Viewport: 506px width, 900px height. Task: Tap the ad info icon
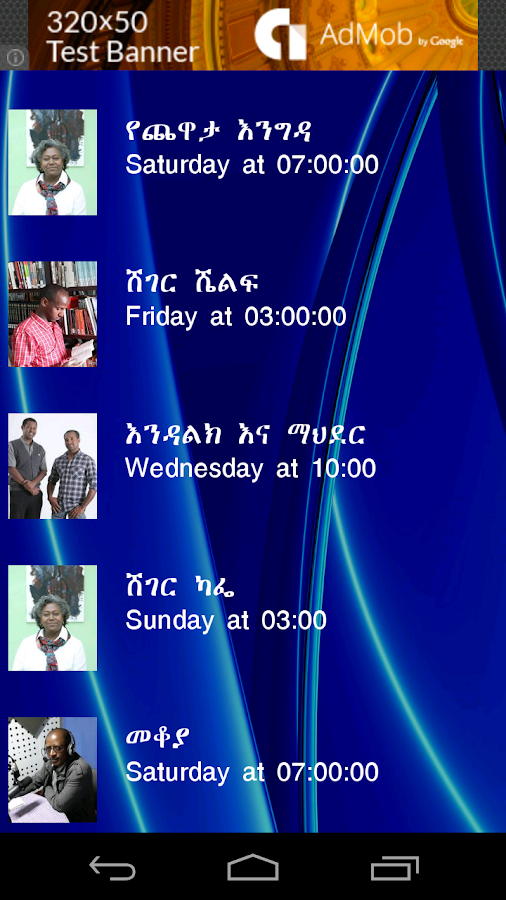(x=15, y=57)
